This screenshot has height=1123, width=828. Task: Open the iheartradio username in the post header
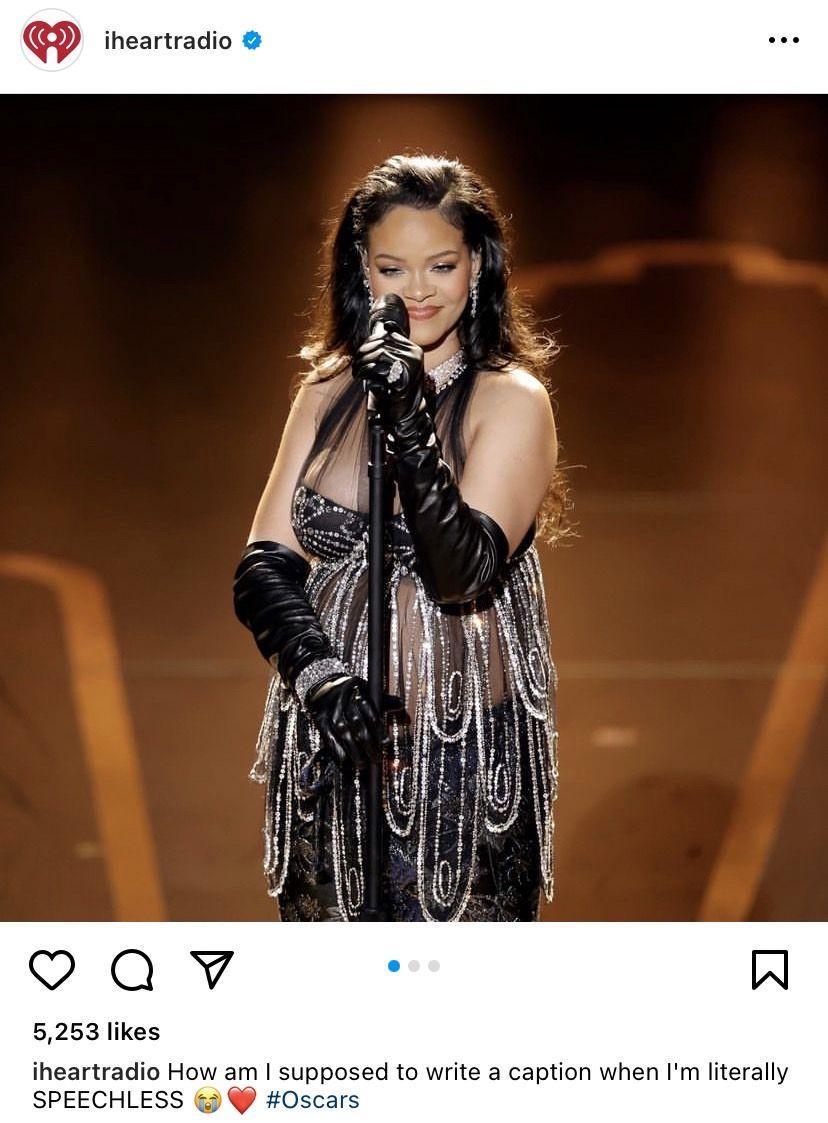[x=168, y=41]
